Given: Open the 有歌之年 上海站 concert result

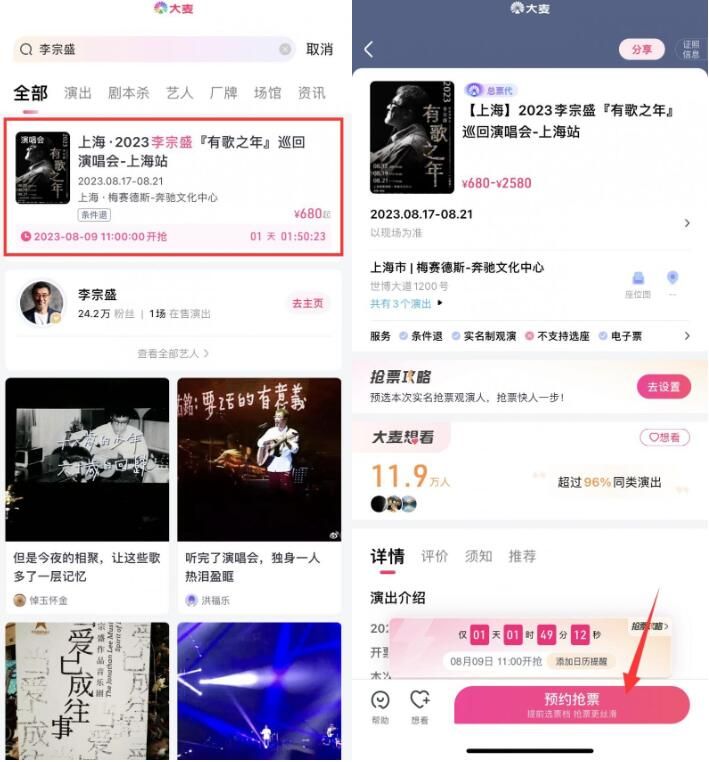Looking at the screenshot, I should tap(174, 185).
